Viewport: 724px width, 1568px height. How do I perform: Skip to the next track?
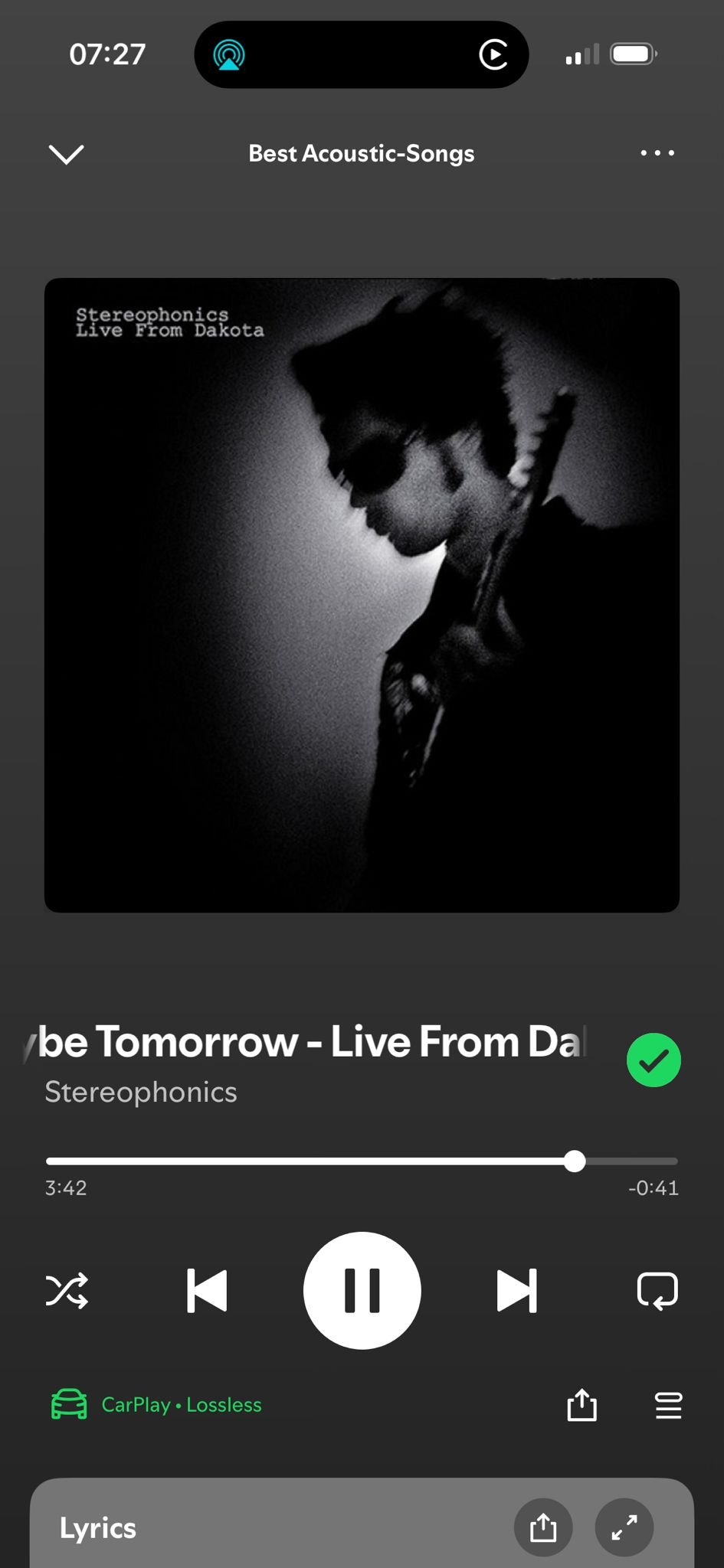[x=517, y=1291]
